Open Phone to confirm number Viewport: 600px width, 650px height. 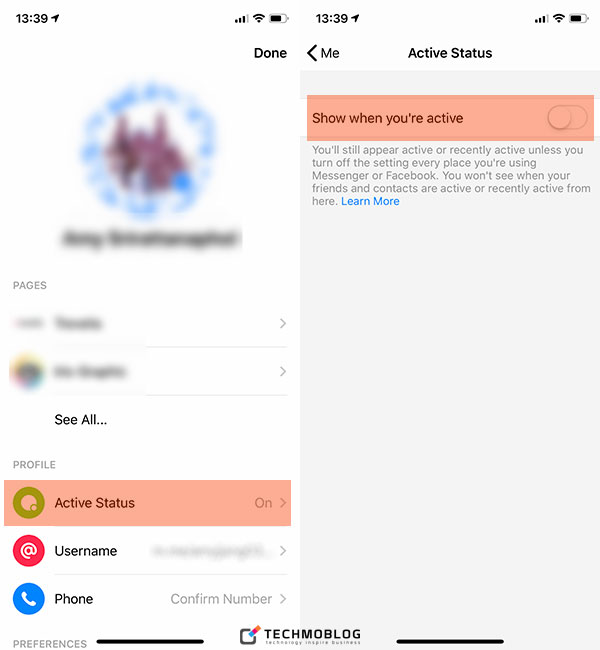(150, 599)
